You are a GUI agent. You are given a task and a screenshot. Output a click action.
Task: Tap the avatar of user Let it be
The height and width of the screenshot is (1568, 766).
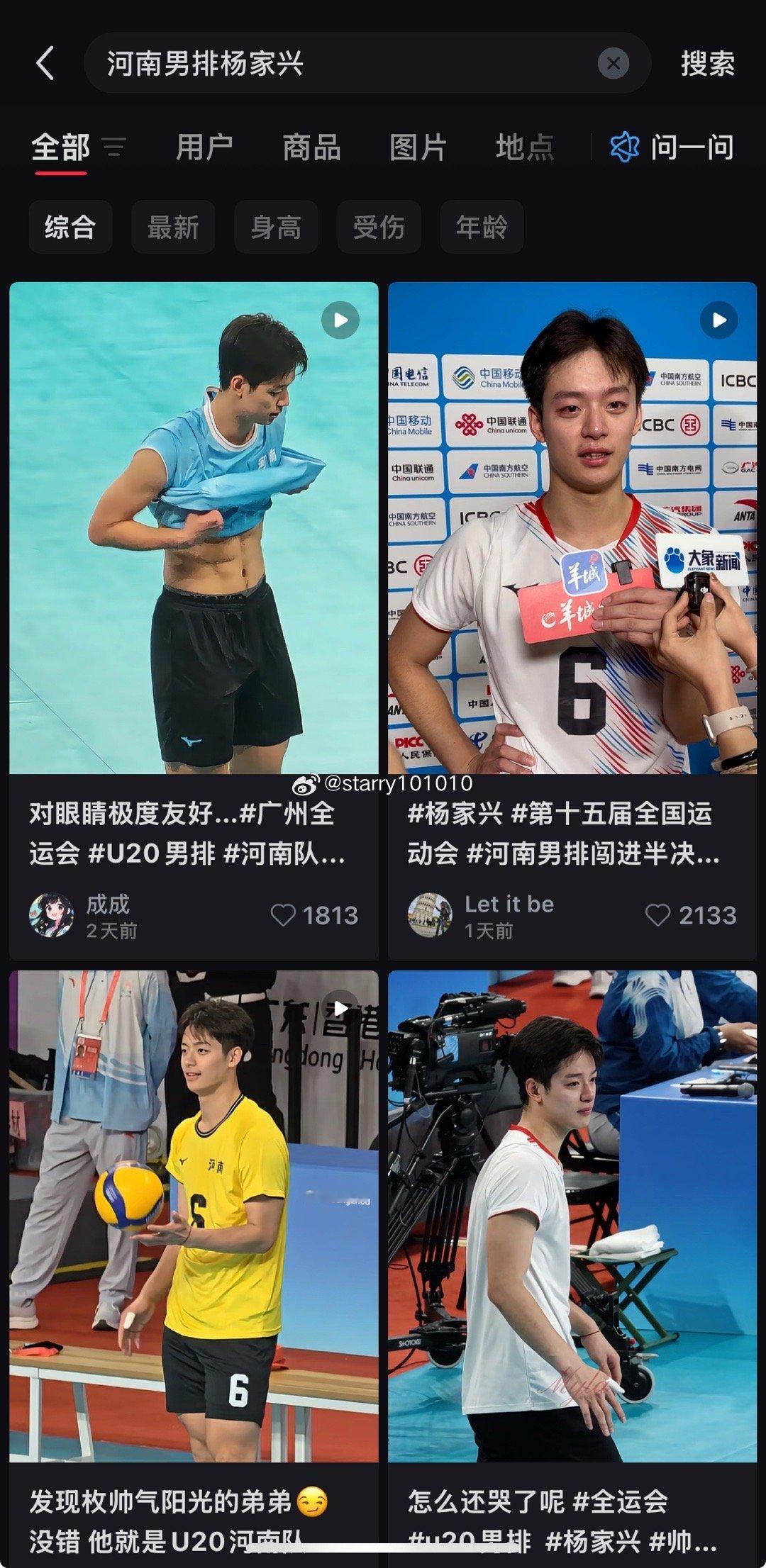point(429,915)
